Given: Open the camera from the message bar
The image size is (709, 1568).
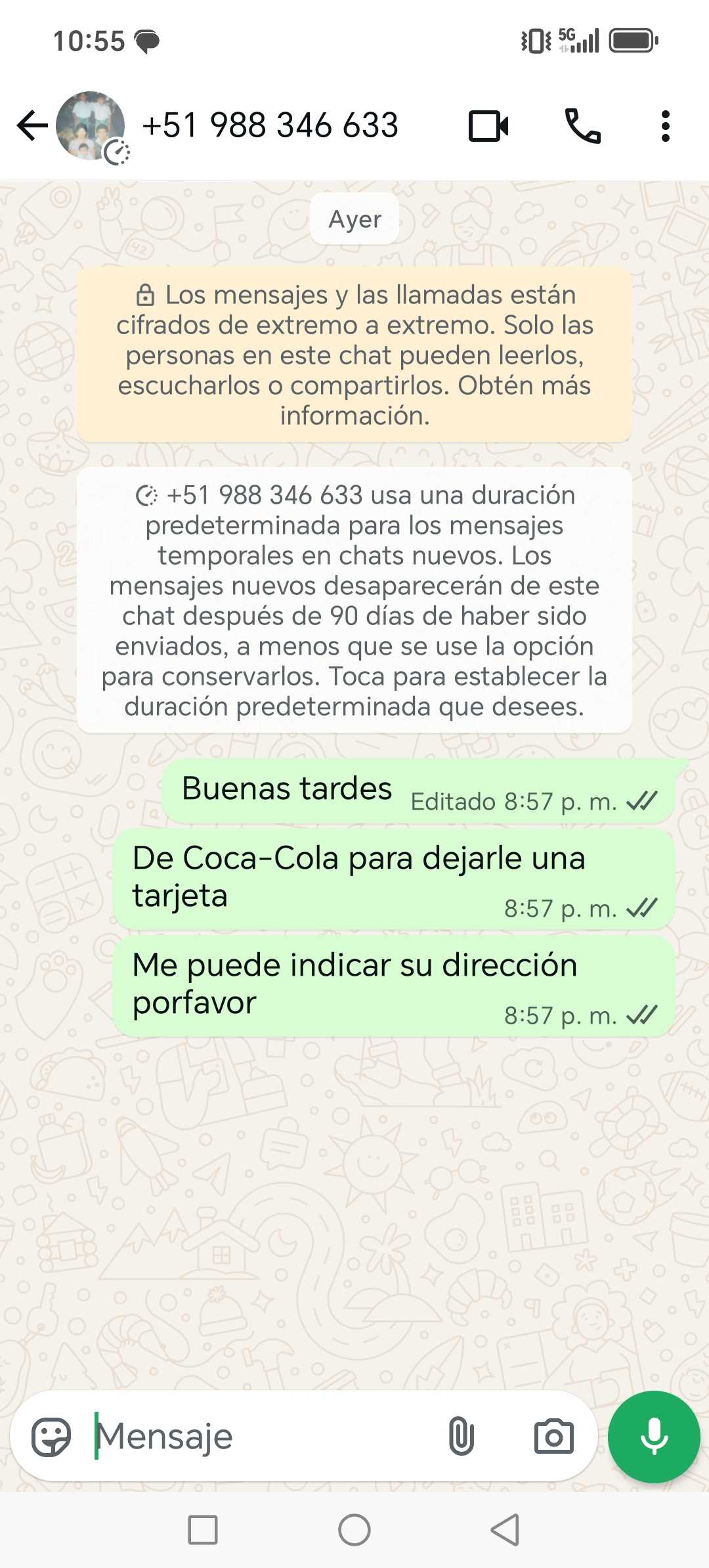Looking at the screenshot, I should (553, 1437).
